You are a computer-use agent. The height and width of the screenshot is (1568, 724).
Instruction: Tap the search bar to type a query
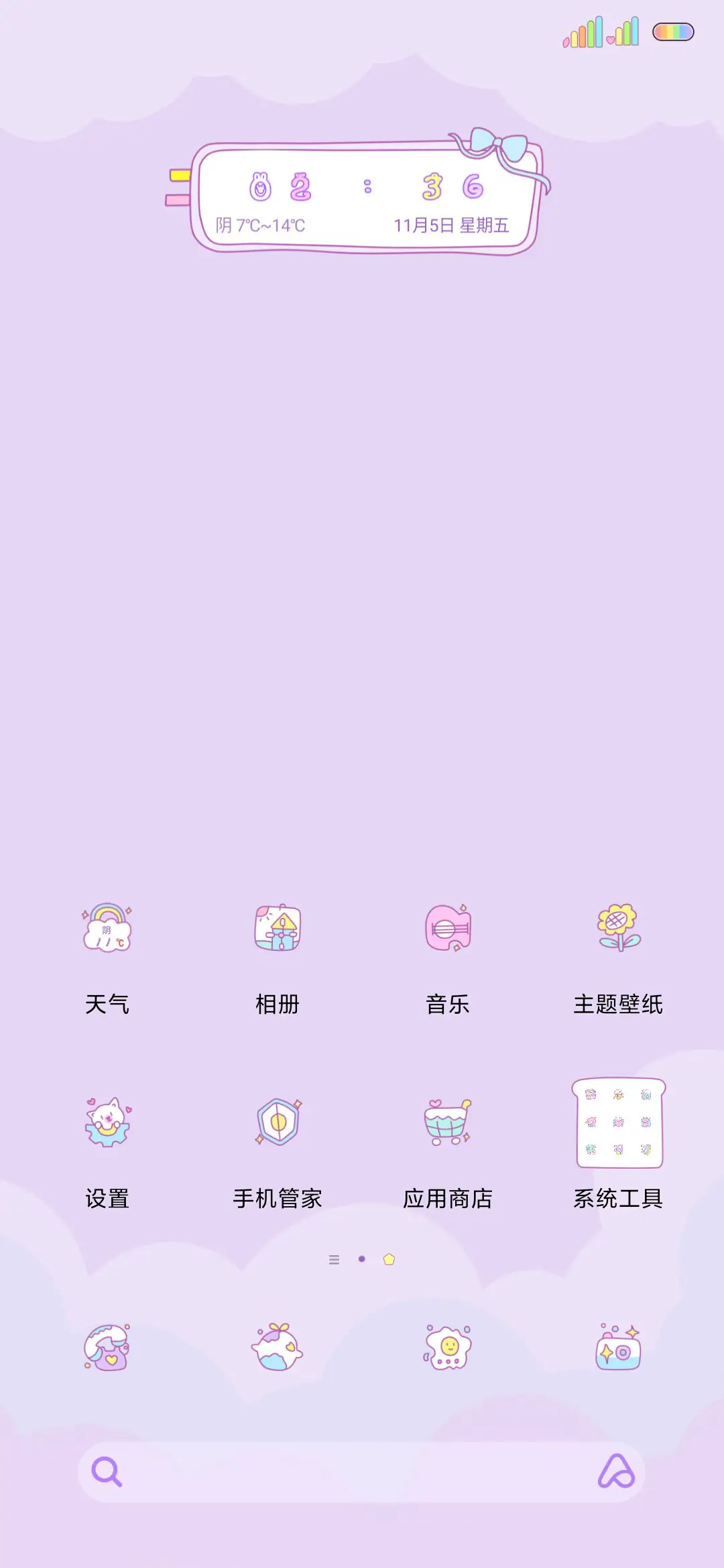click(x=362, y=1484)
